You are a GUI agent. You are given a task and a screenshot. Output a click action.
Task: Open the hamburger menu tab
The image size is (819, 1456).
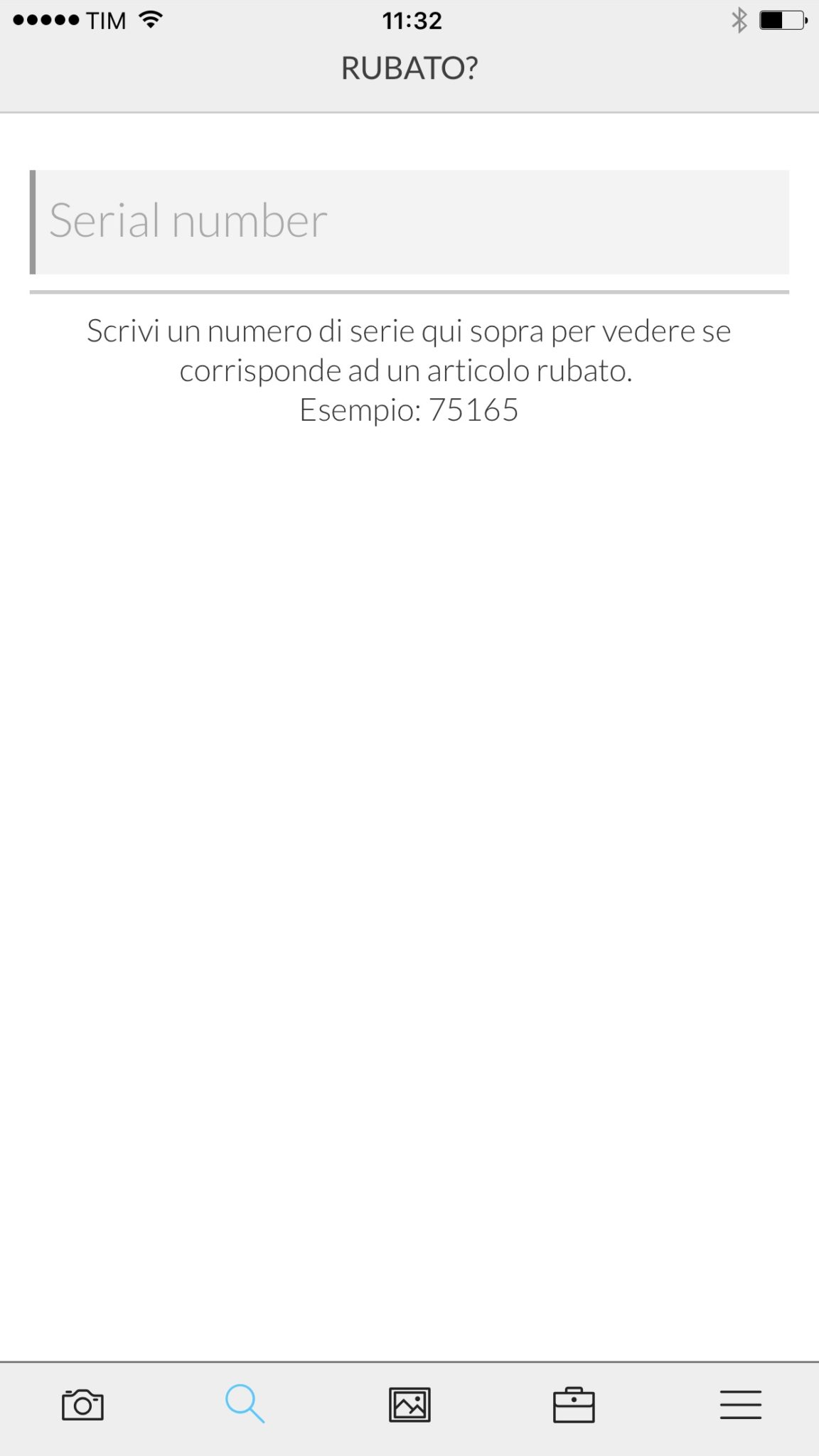(x=740, y=1405)
